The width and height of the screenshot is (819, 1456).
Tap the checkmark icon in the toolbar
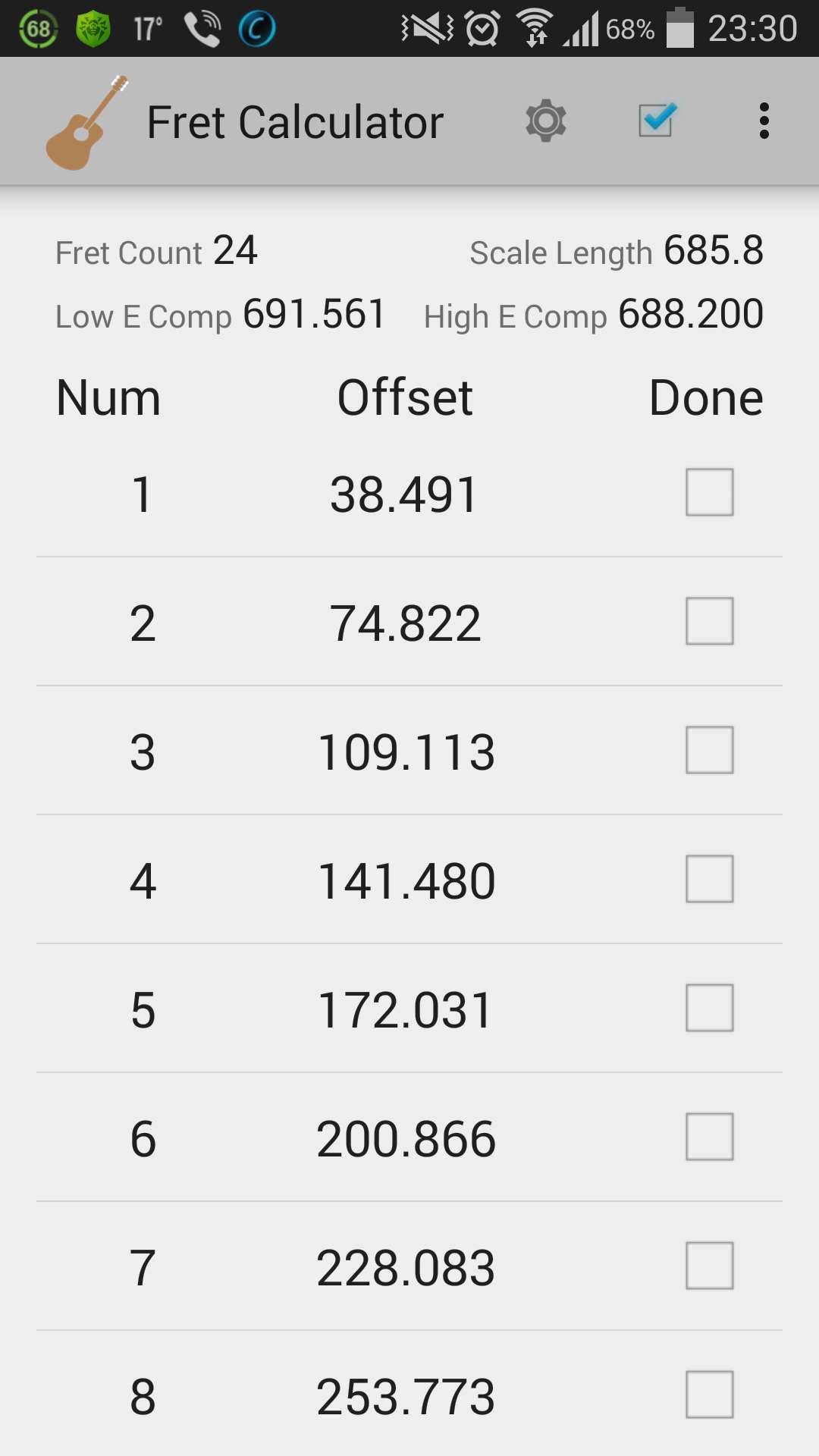coord(657,121)
